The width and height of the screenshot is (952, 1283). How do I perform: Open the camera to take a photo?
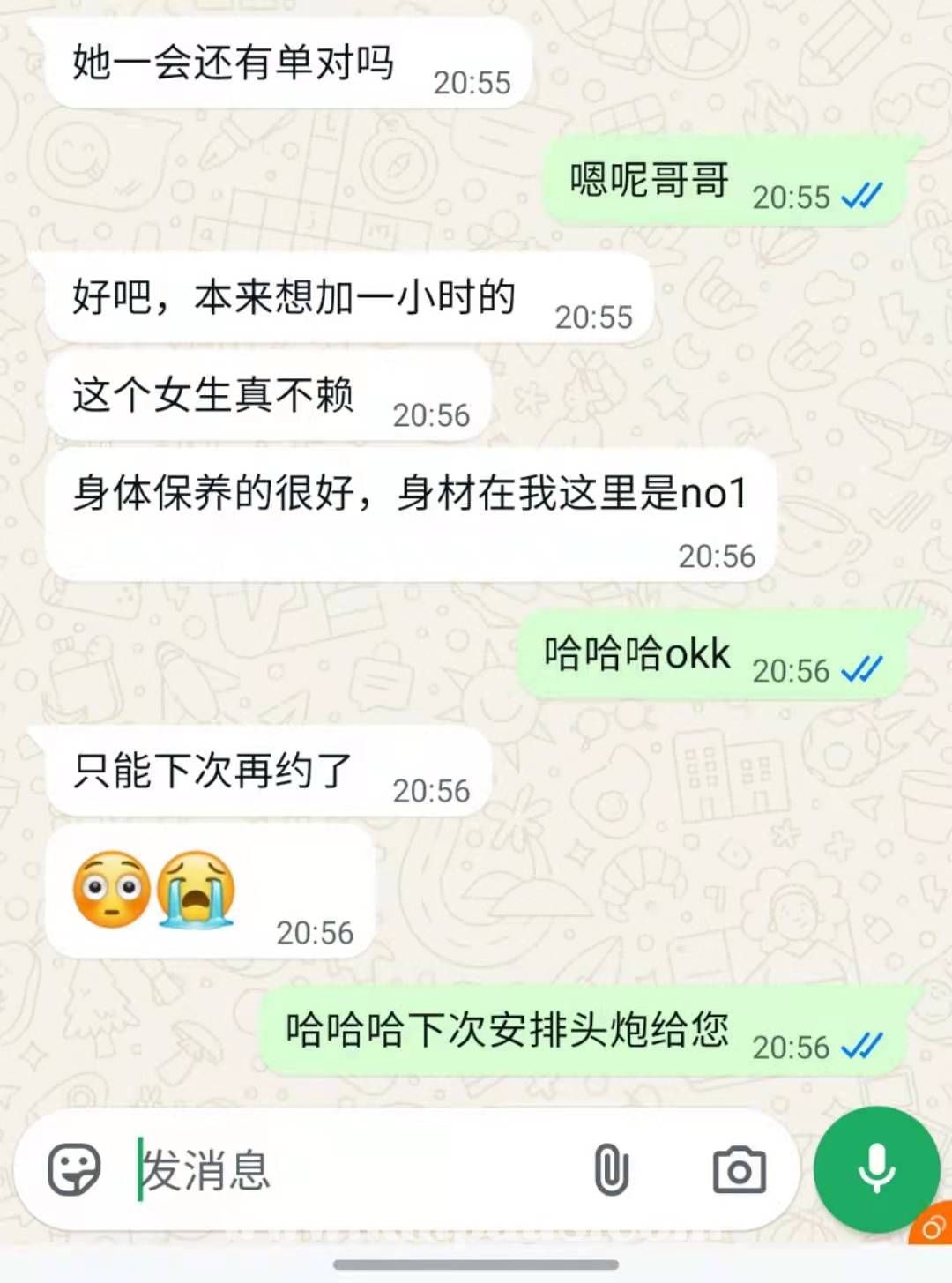(739, 1170)
